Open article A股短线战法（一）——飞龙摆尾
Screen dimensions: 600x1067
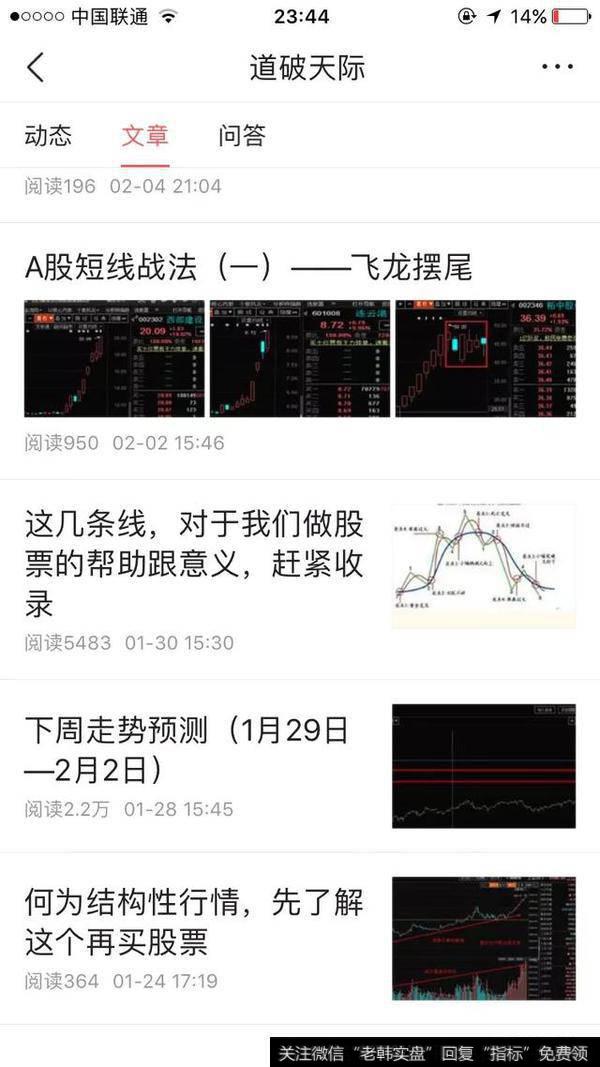(248, 267)
